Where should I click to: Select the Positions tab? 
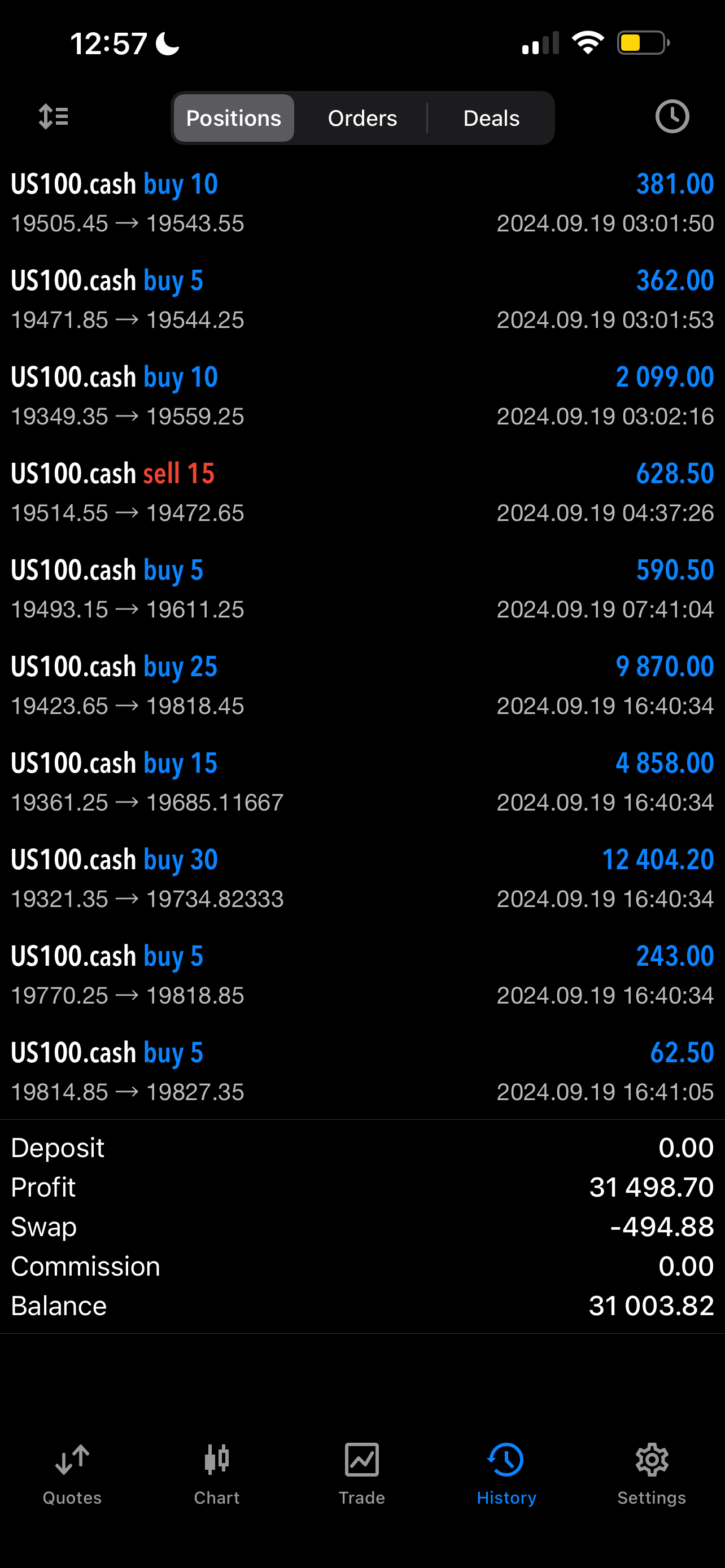(x=233, y=117)
